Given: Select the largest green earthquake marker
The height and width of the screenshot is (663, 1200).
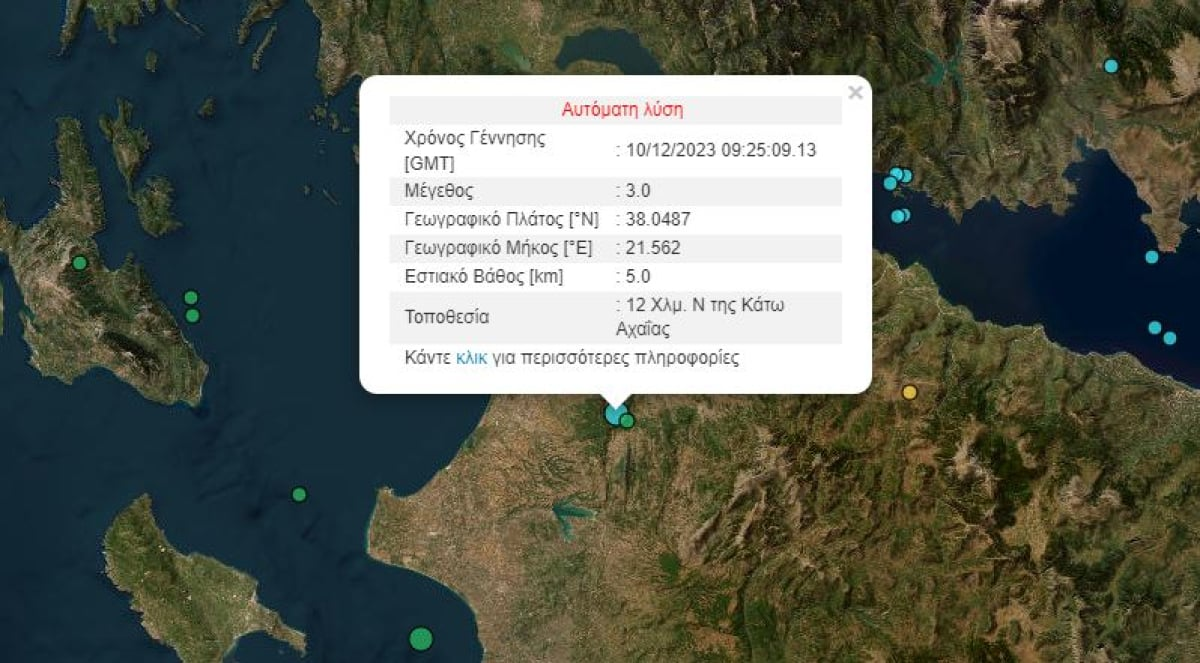Looking at the screenshot, I should [x=421, y=638].
